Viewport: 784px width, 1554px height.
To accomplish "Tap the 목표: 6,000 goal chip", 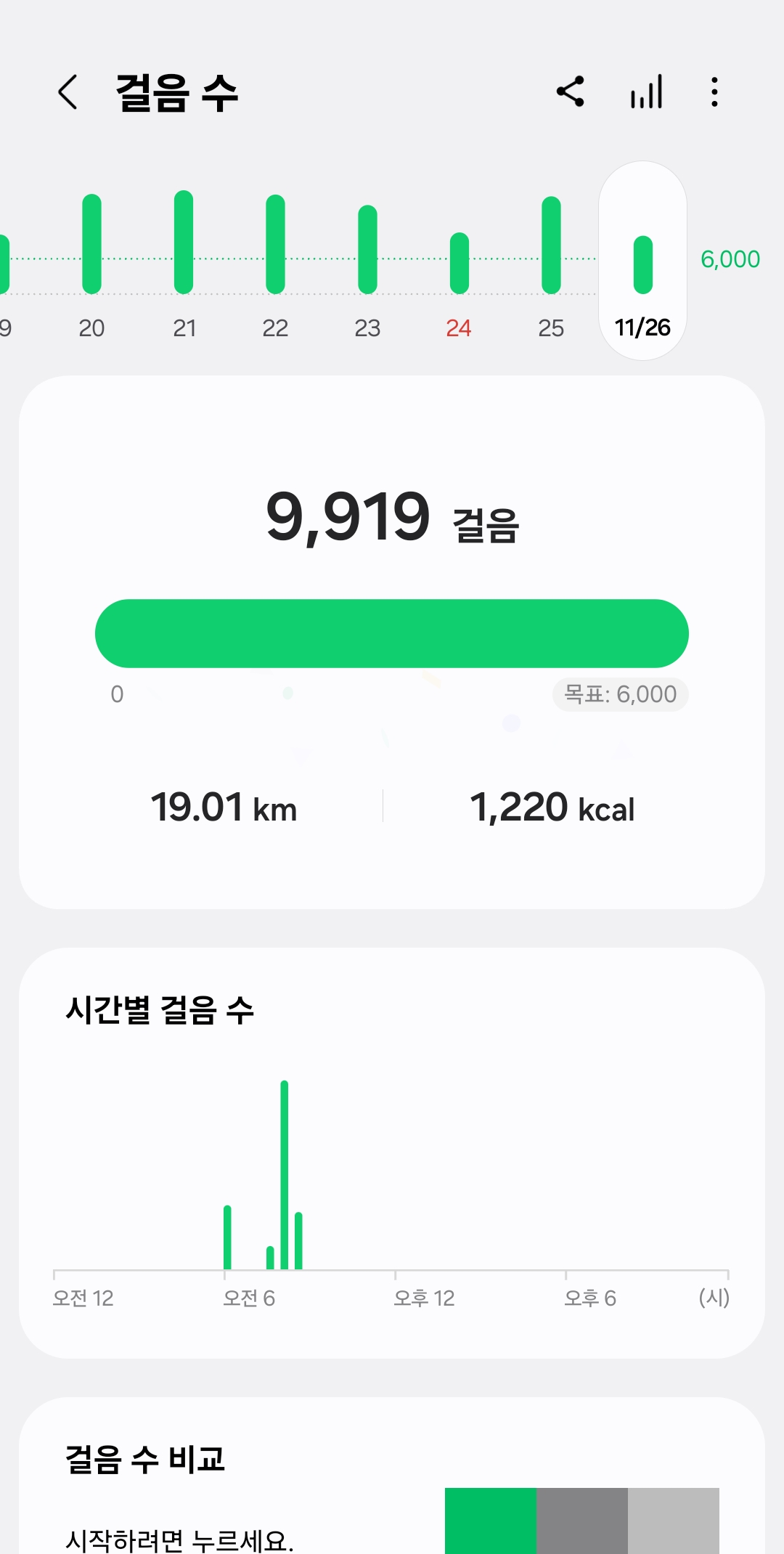I will (x=621, y=694).
